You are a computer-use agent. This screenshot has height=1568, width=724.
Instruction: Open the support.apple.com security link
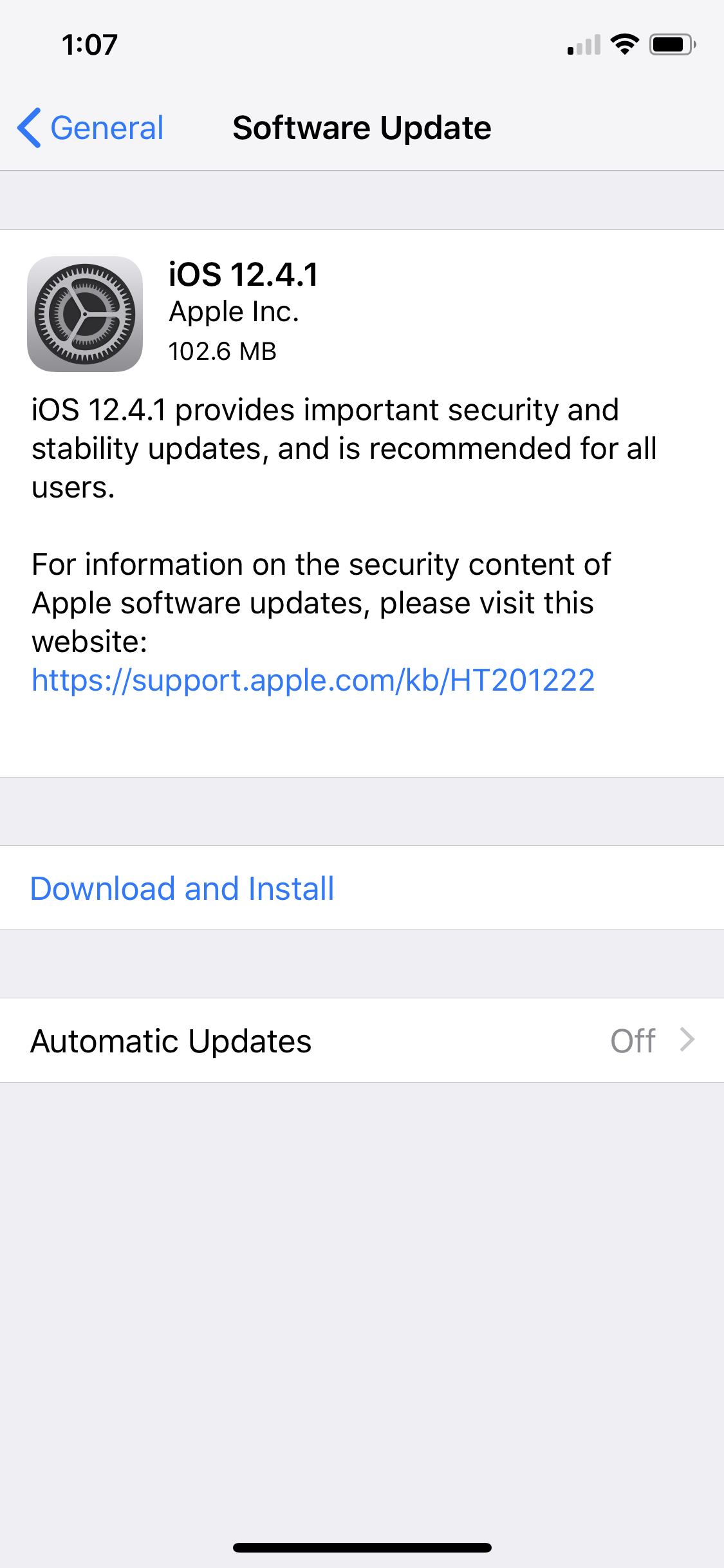313,680
